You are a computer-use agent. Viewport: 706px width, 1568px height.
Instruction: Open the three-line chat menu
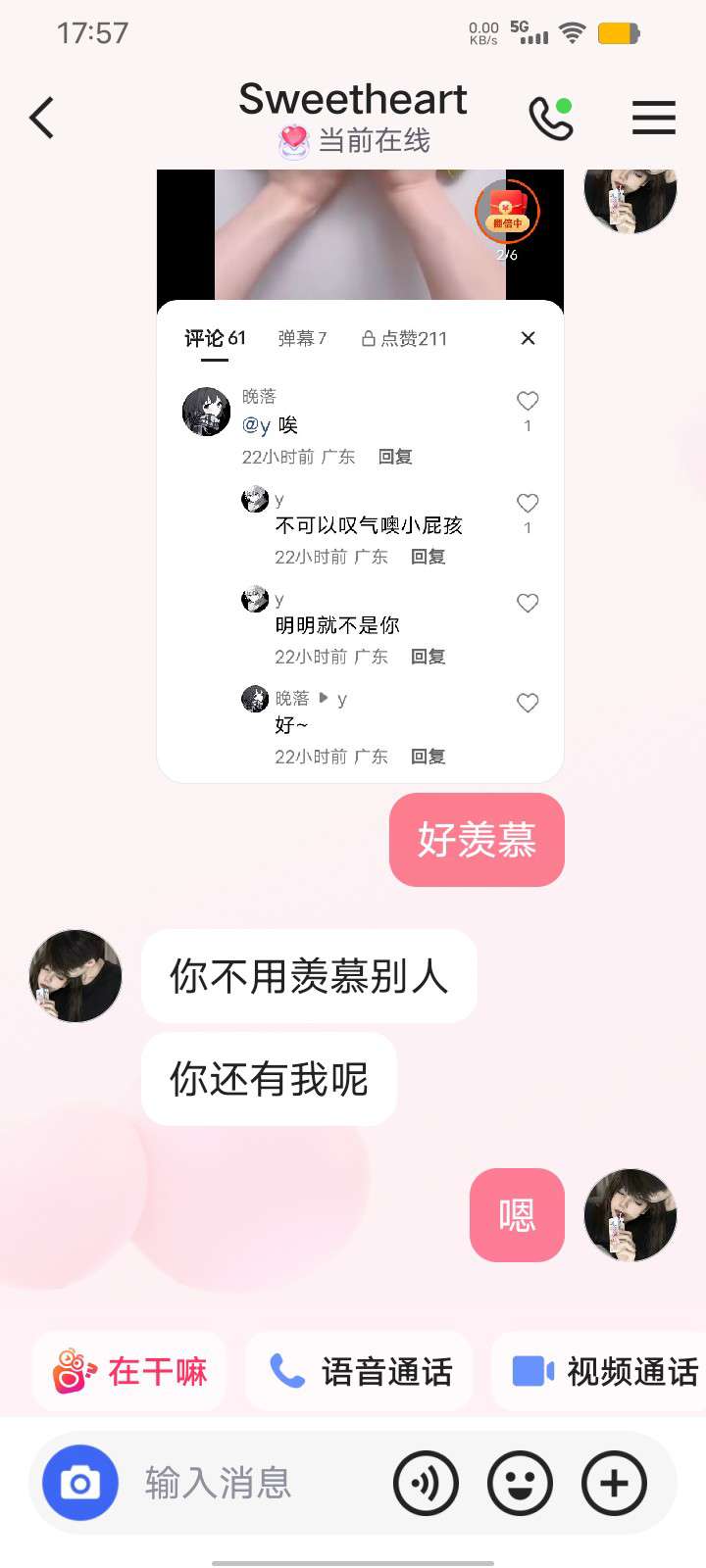pos(653,118)
